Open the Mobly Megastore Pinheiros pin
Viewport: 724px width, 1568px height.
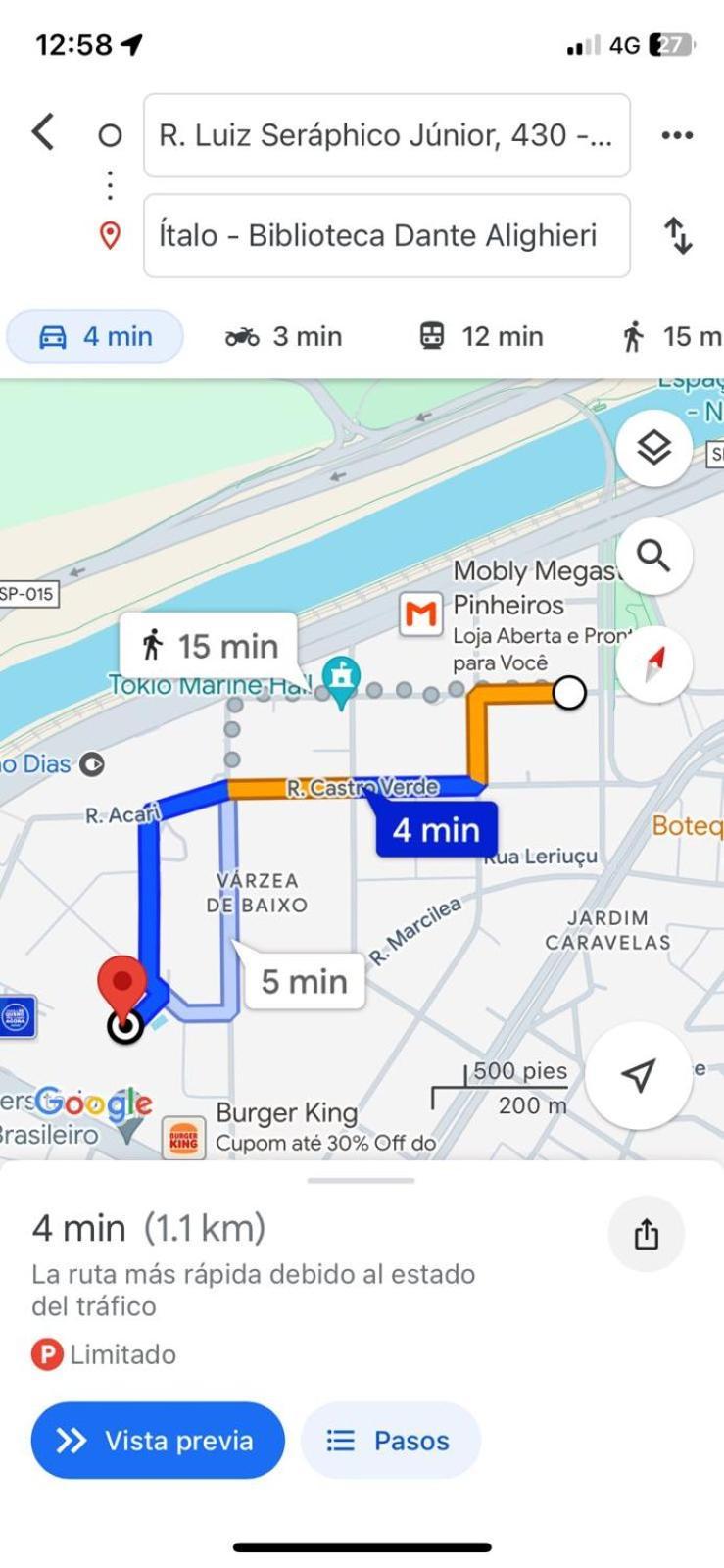click(x=420, y=614)
